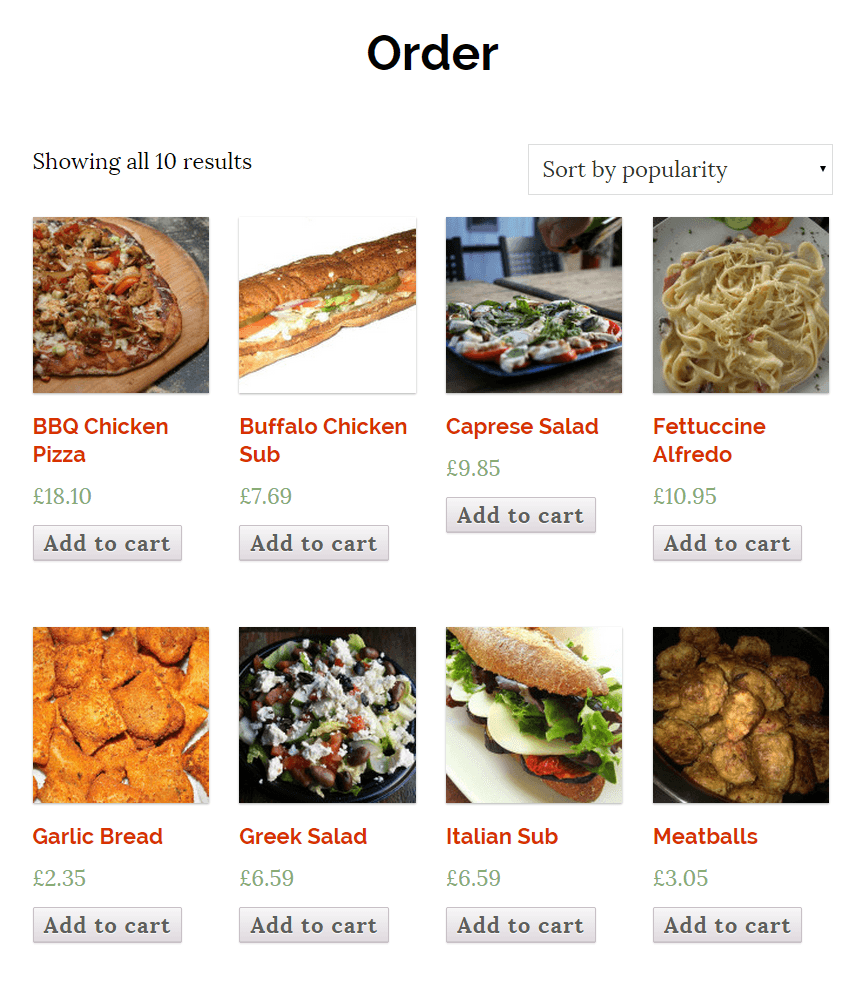The height and width of the screenshot is (982, 865).
Task: Add BBQ Chicken Pizza to cart
Action: point(107,543)
